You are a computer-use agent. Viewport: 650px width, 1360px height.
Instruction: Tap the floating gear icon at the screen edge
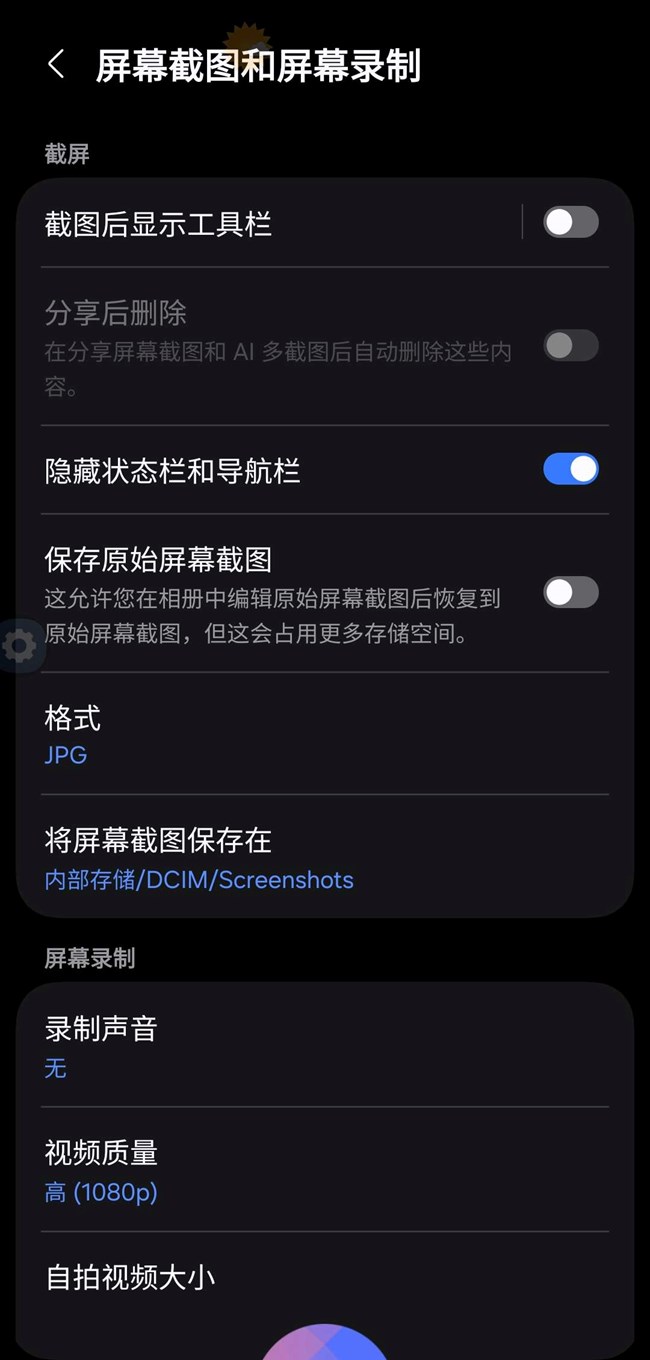(18, 646)
